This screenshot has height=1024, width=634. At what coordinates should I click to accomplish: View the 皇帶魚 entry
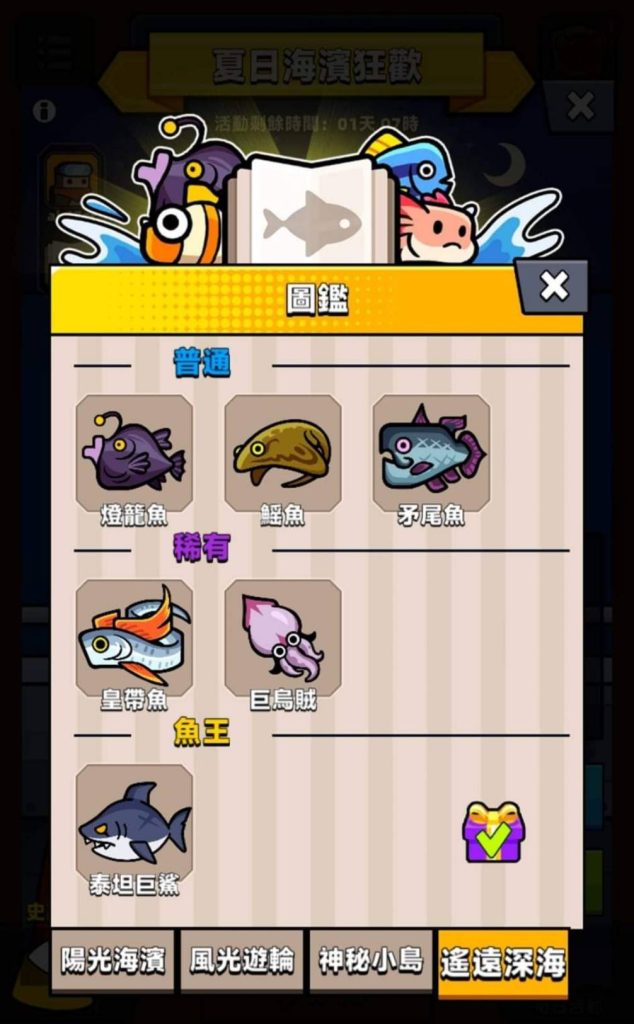(x=134, y=640)
